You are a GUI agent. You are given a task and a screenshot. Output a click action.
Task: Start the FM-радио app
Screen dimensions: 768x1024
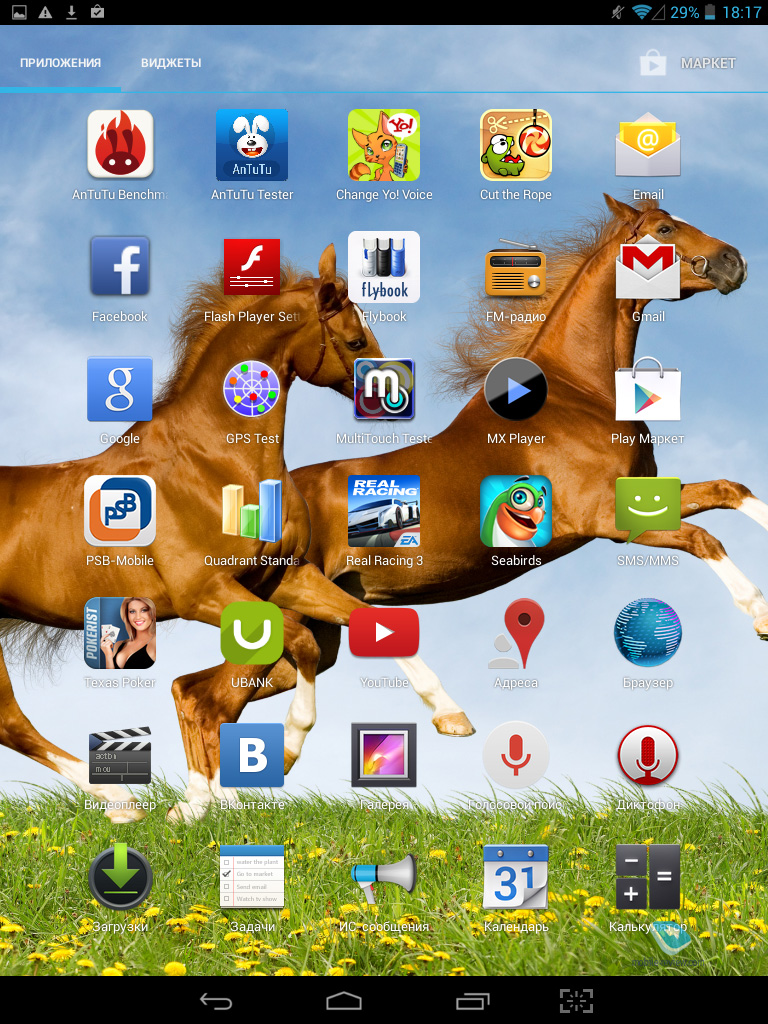(x=516, y=267)
